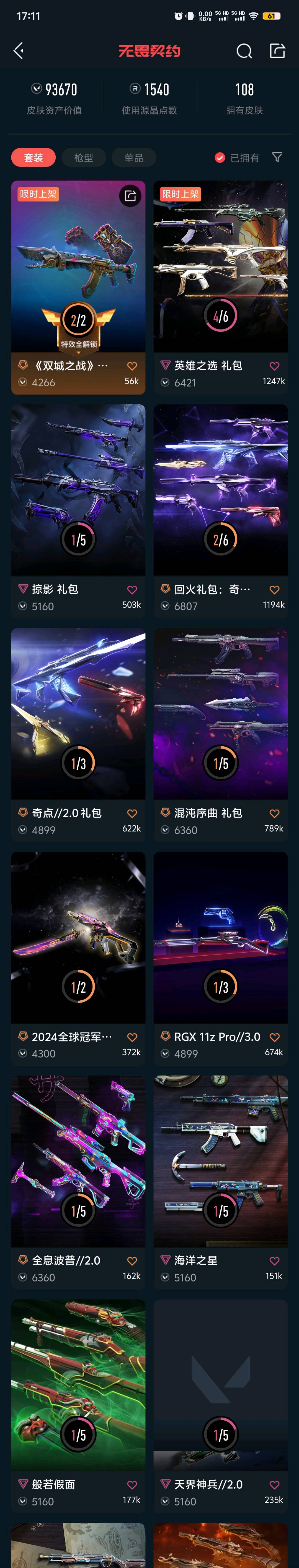
Task: Open the search icon in header
Action: 244,51
